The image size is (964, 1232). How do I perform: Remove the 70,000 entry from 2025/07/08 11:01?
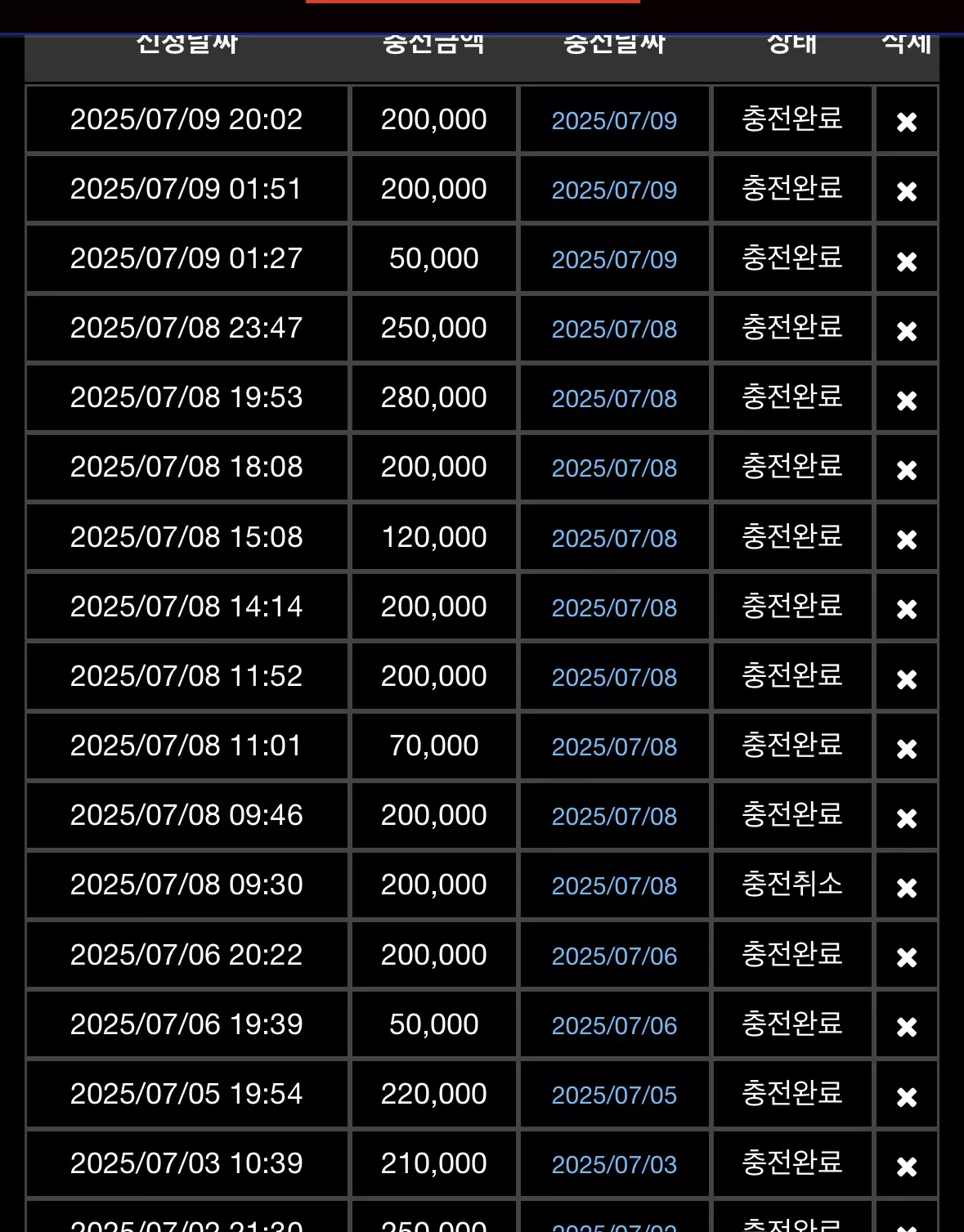tap(906, 749)
